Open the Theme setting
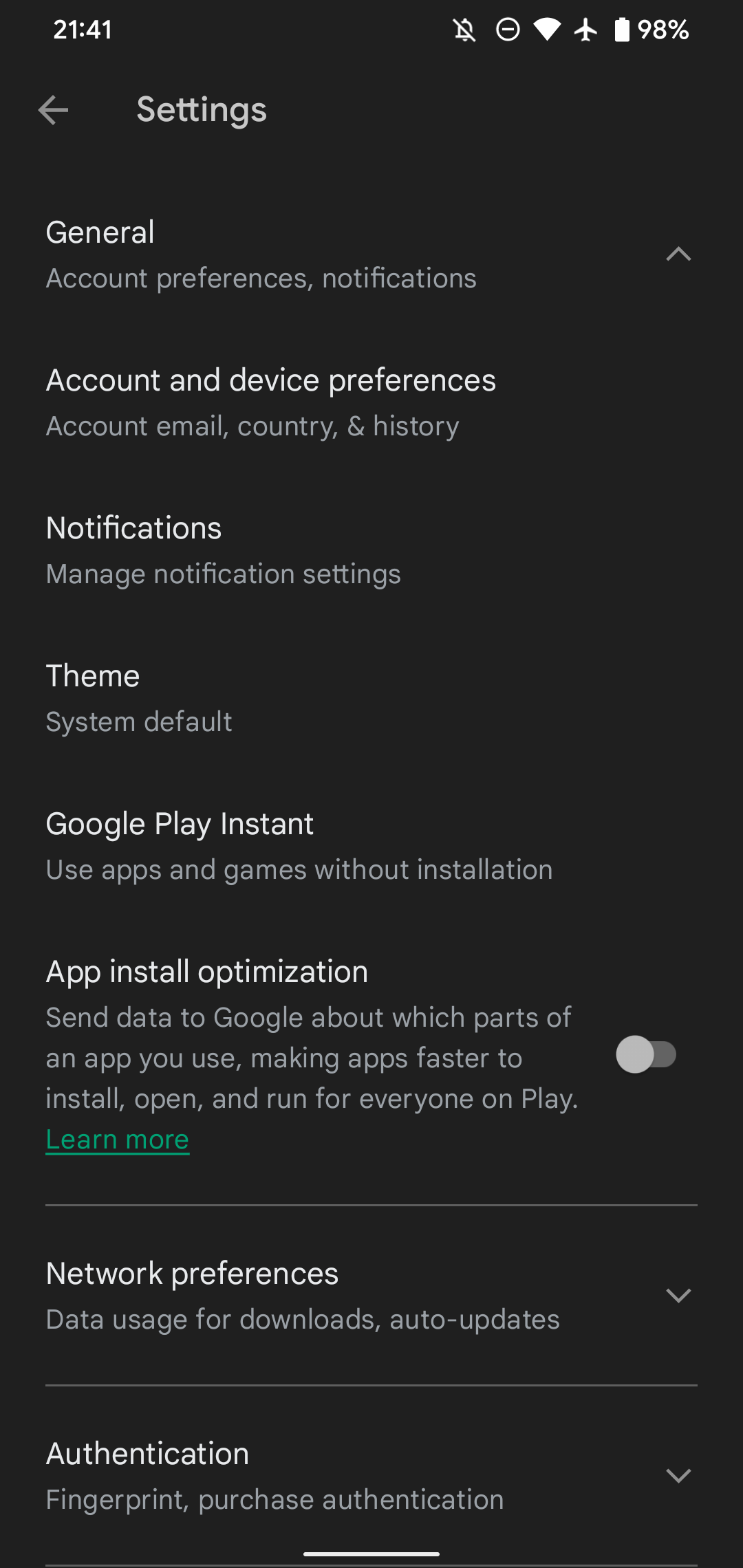 (x=138, y=697)
